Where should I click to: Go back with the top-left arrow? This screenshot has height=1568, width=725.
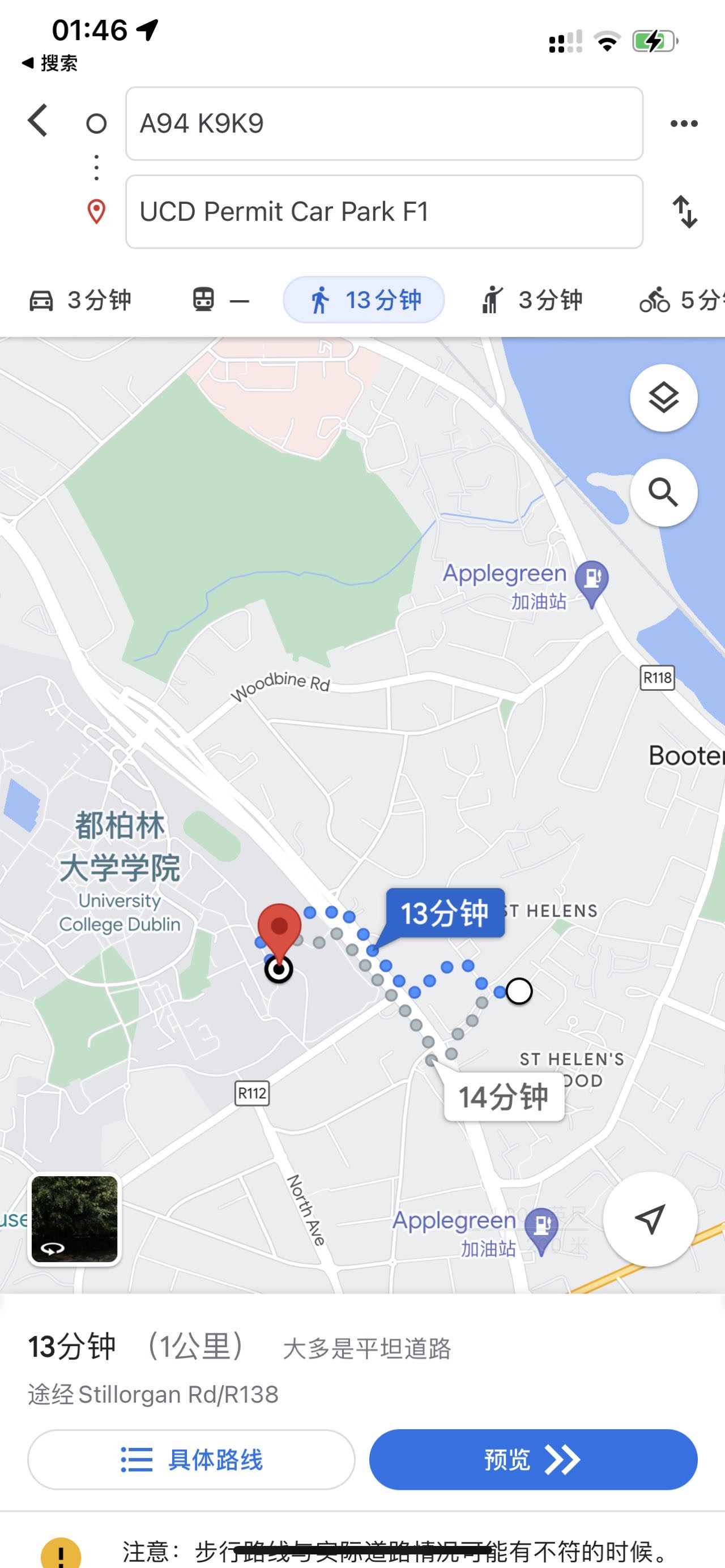38,121
